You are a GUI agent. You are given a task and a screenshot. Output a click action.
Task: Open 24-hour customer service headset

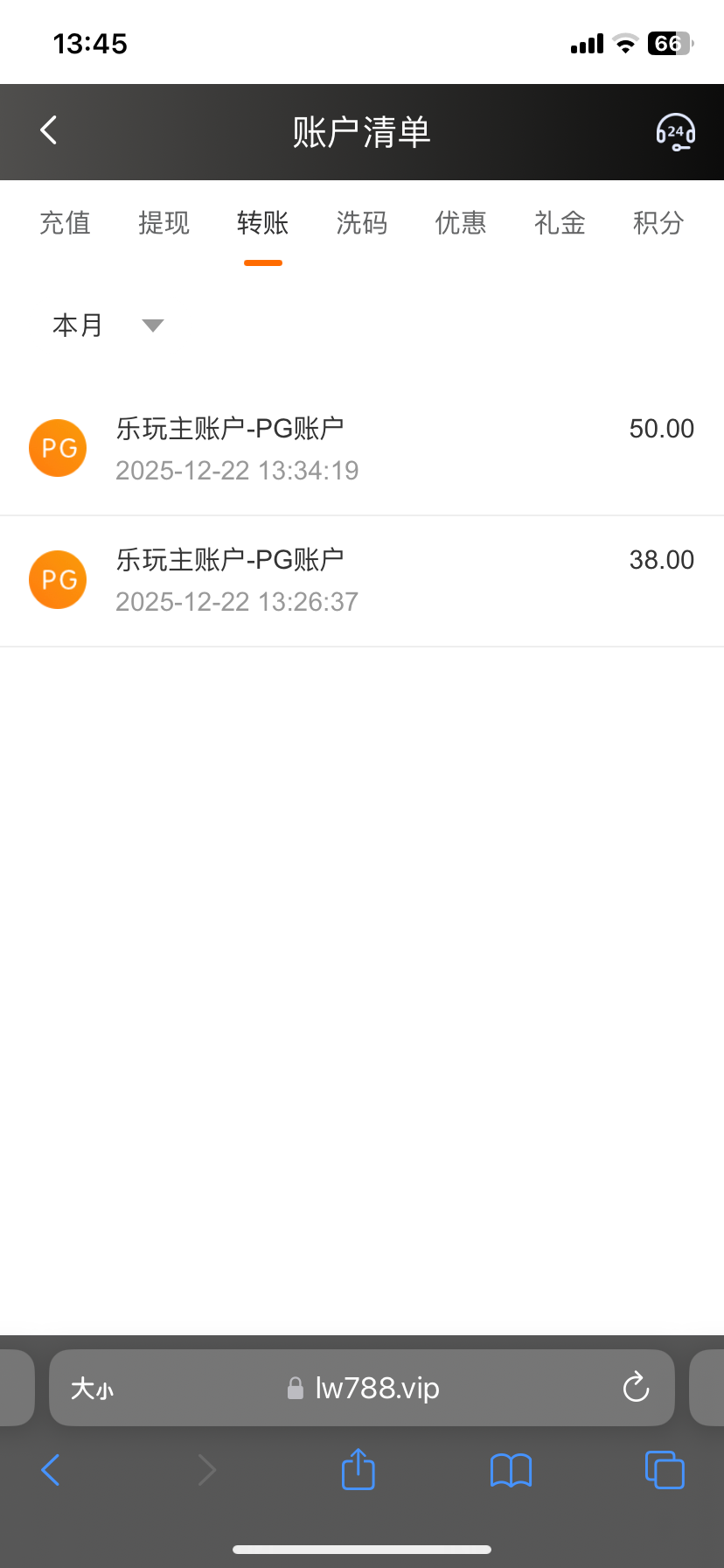[x=675, y=132]
